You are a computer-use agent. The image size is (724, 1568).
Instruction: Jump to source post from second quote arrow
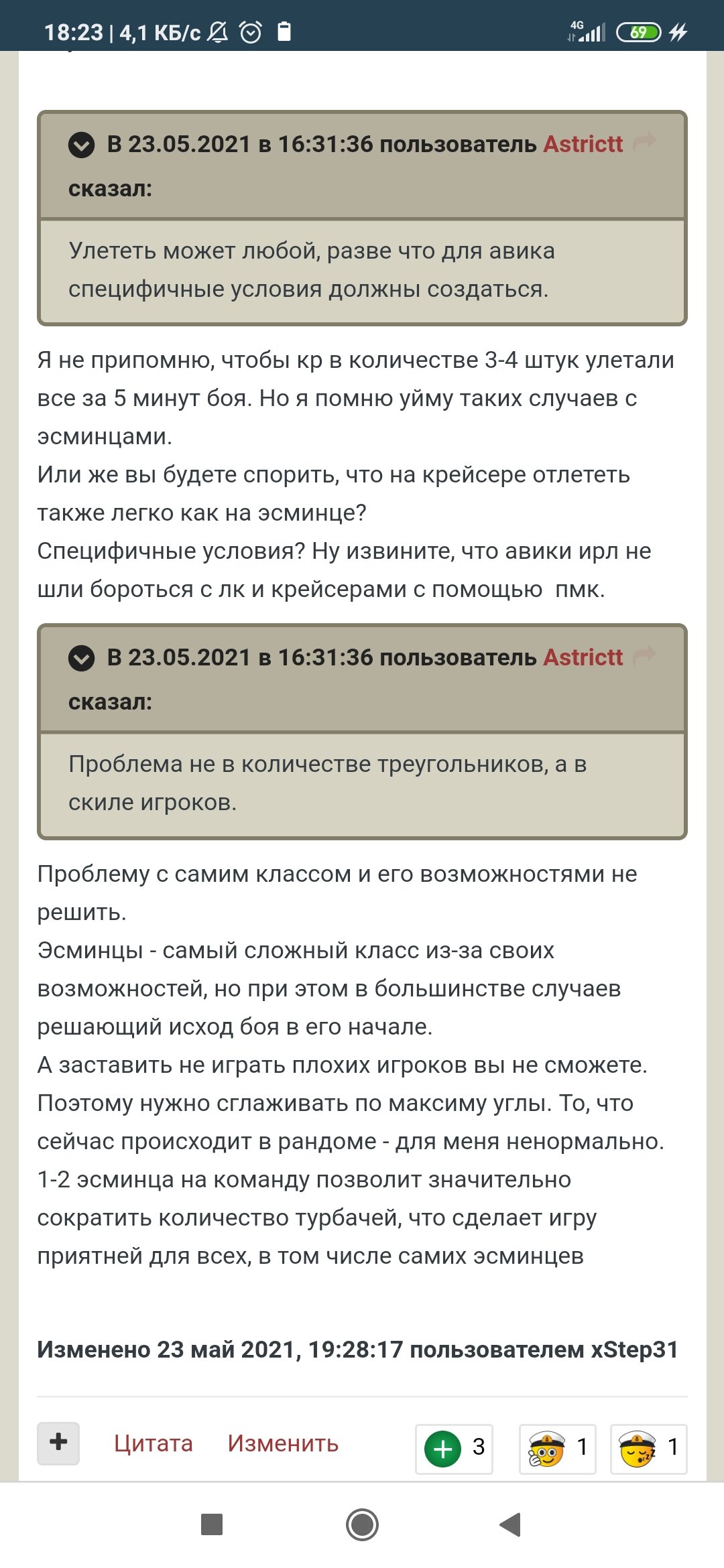pyautogui.click(x=644, y=655)
